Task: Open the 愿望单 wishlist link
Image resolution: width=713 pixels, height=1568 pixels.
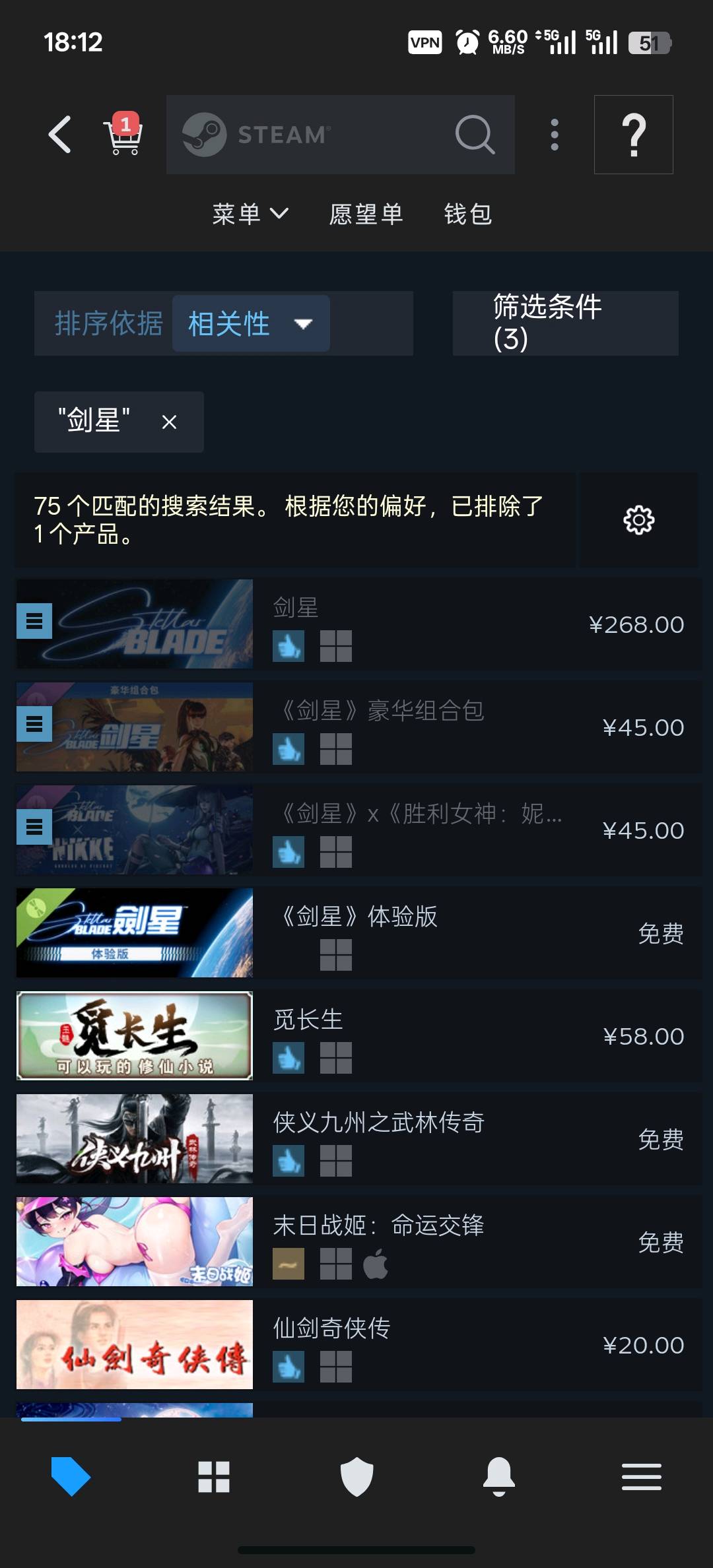Action: click(366, 214)
